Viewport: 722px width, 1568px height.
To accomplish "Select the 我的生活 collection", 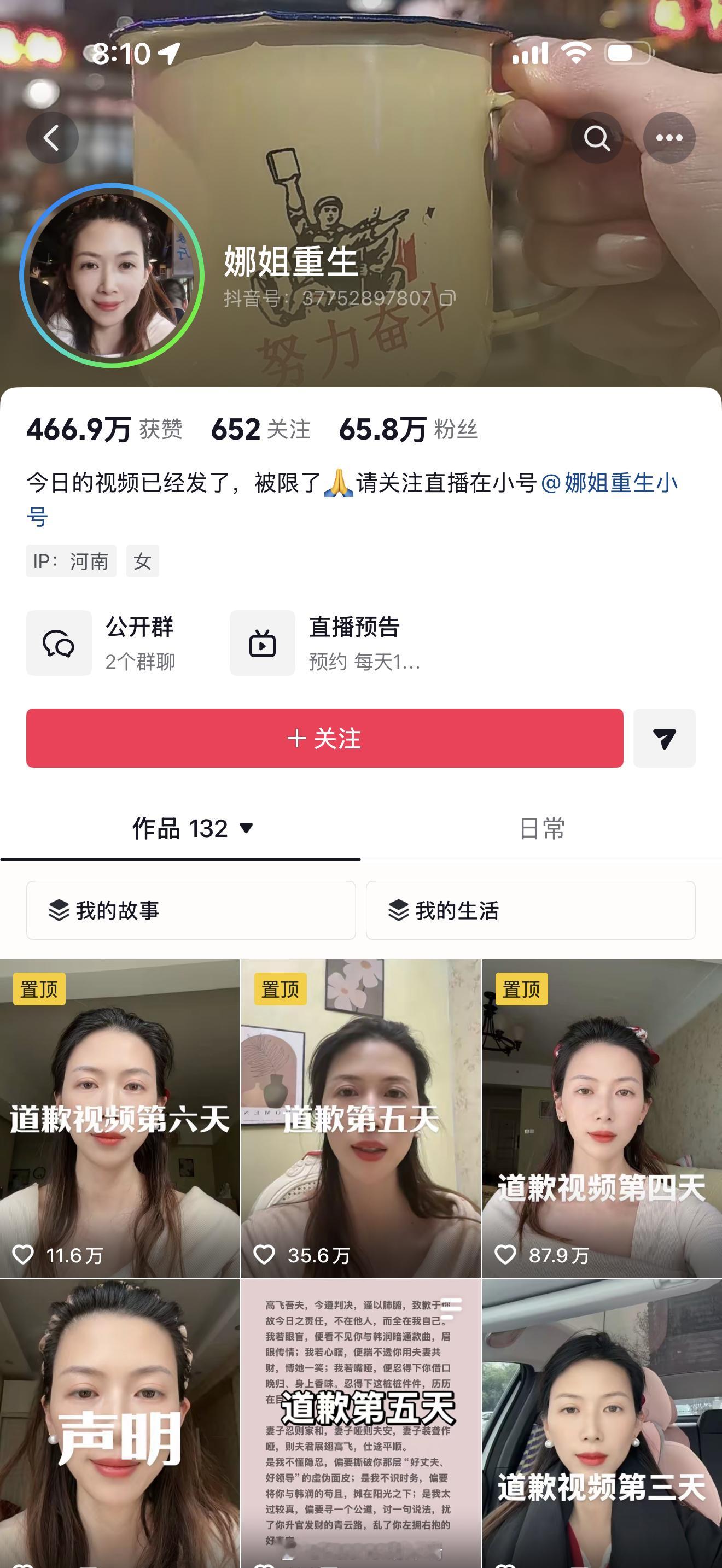I will pos(529,910).
